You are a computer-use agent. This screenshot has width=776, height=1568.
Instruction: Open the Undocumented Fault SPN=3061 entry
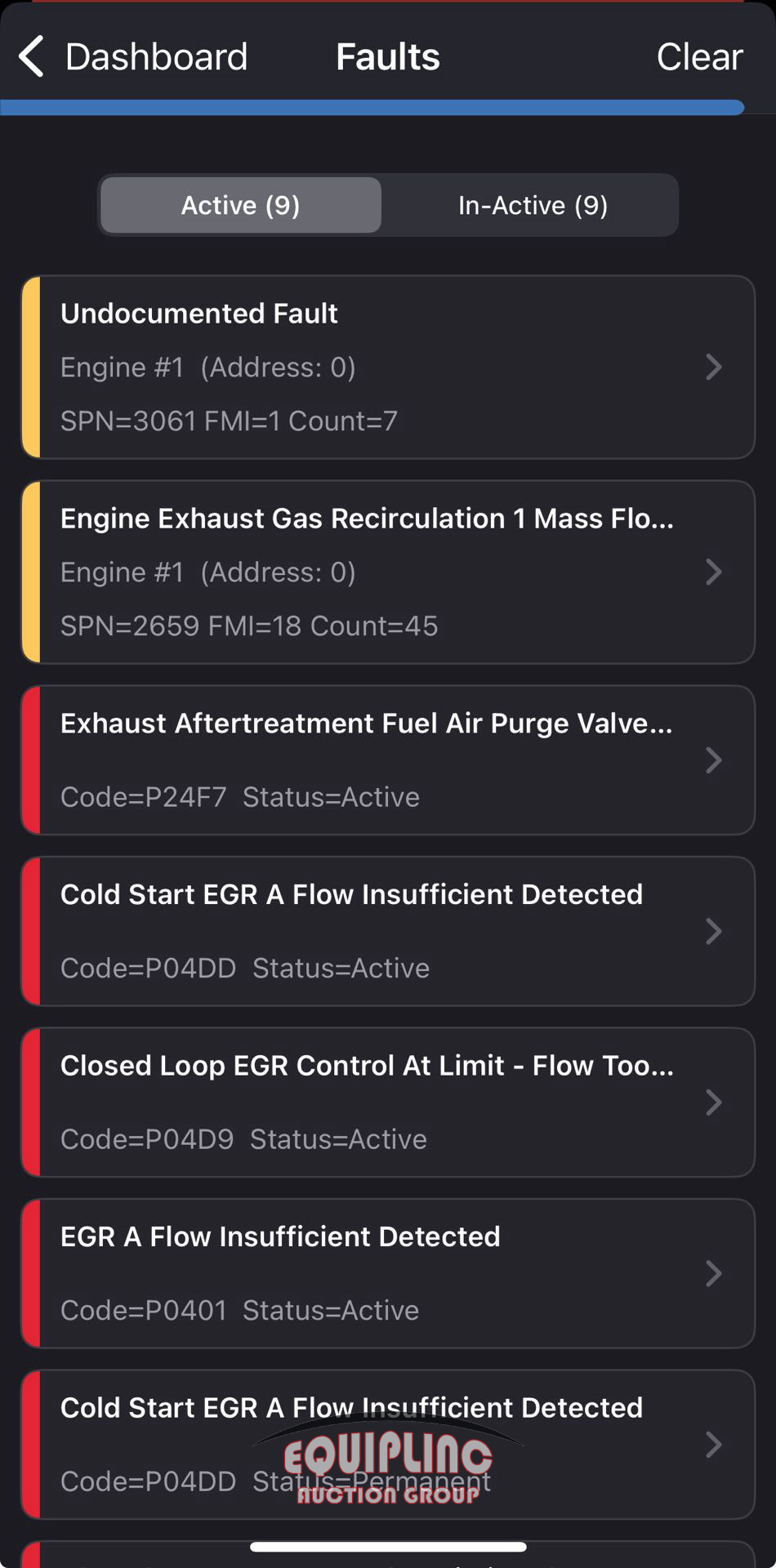coord(388,367)
